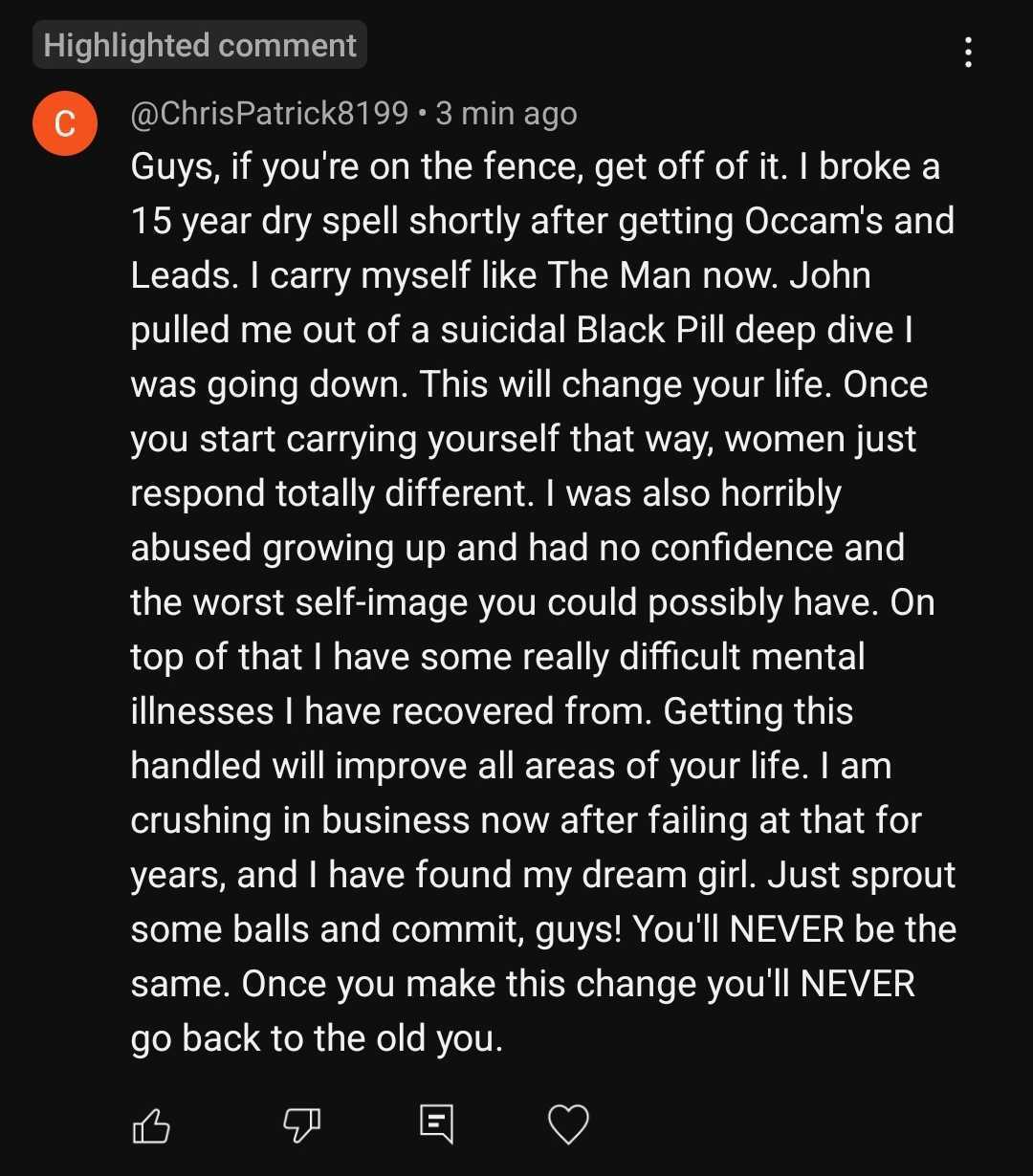Open the comment's overflow menu

(968, 52)
